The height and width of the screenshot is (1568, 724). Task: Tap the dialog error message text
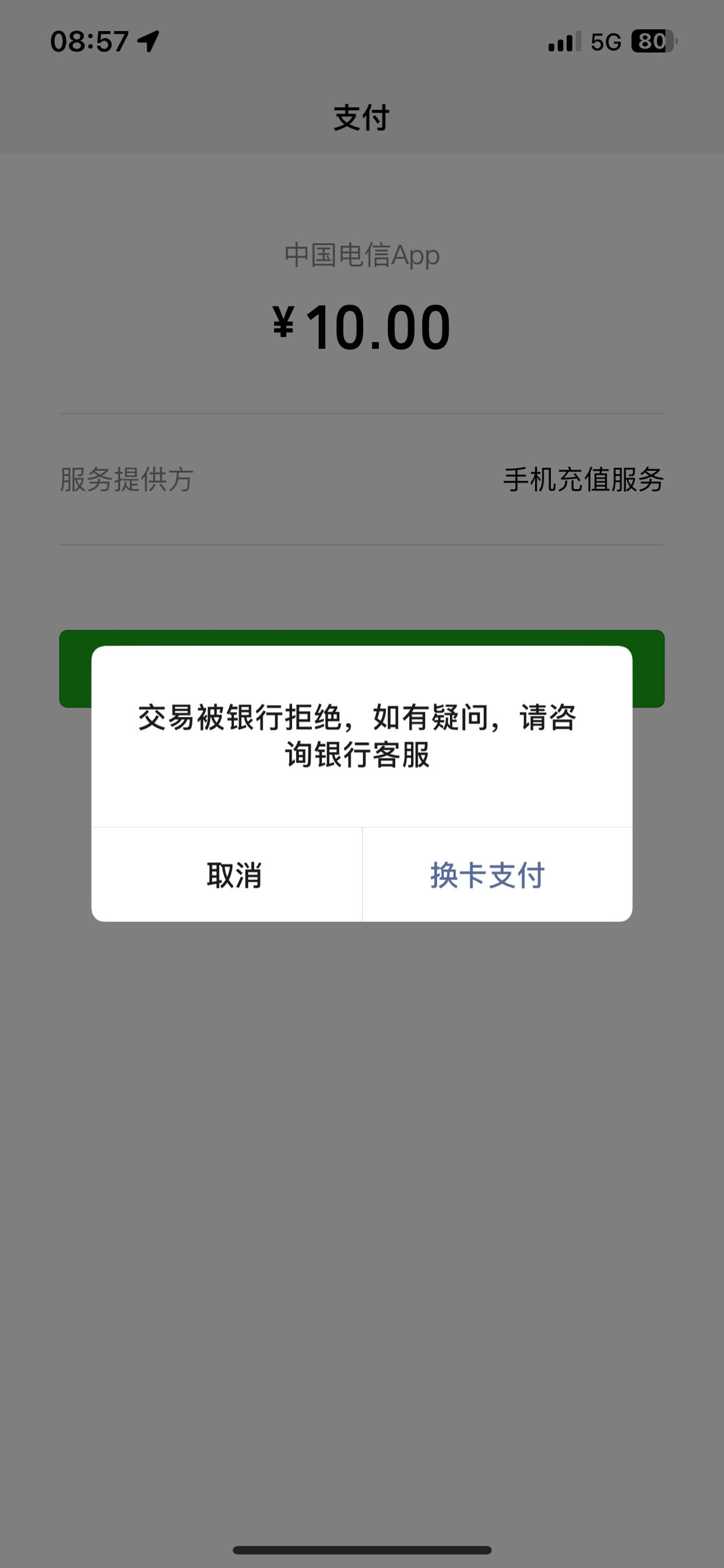point(361,740)
